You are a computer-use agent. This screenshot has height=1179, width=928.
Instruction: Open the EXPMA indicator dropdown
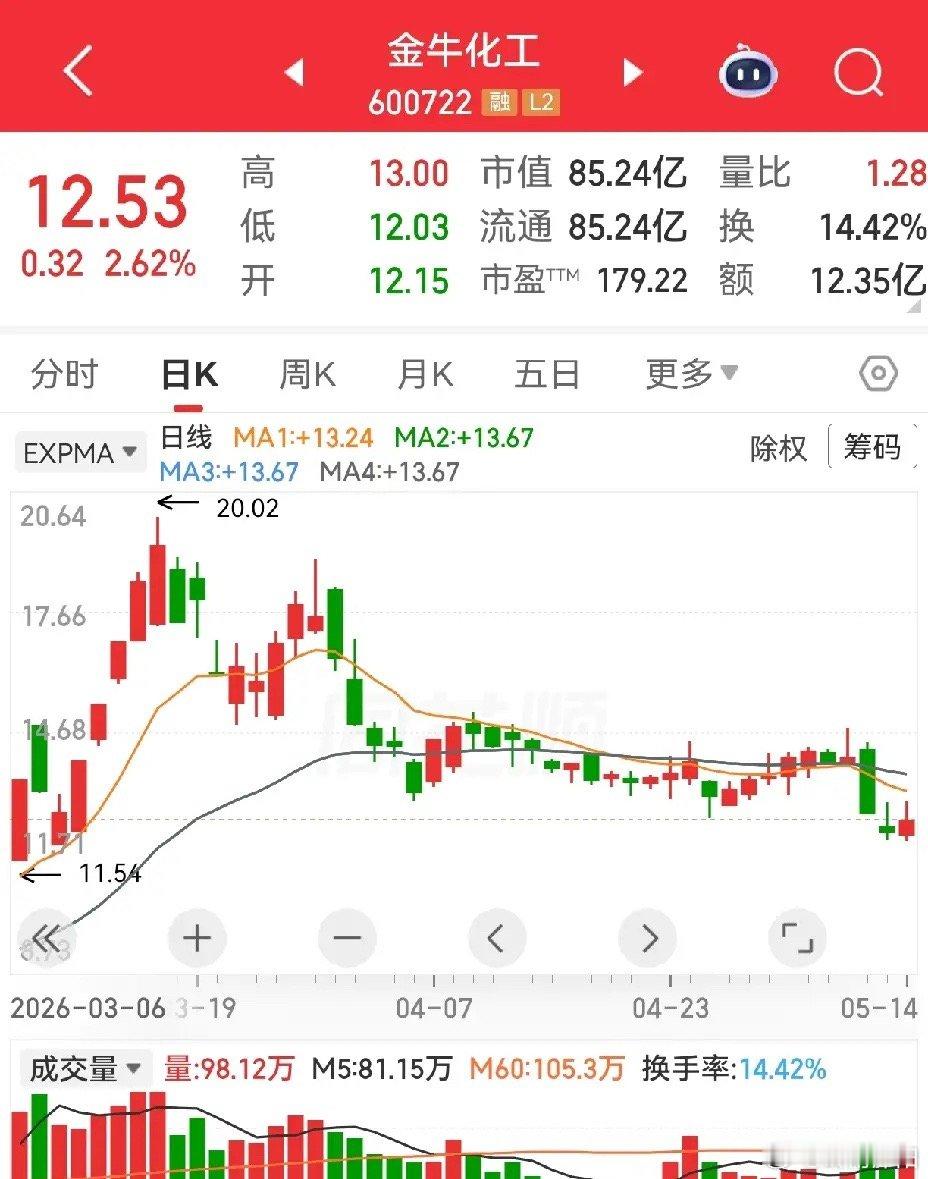pyautogui.click(x=80, y=453)
